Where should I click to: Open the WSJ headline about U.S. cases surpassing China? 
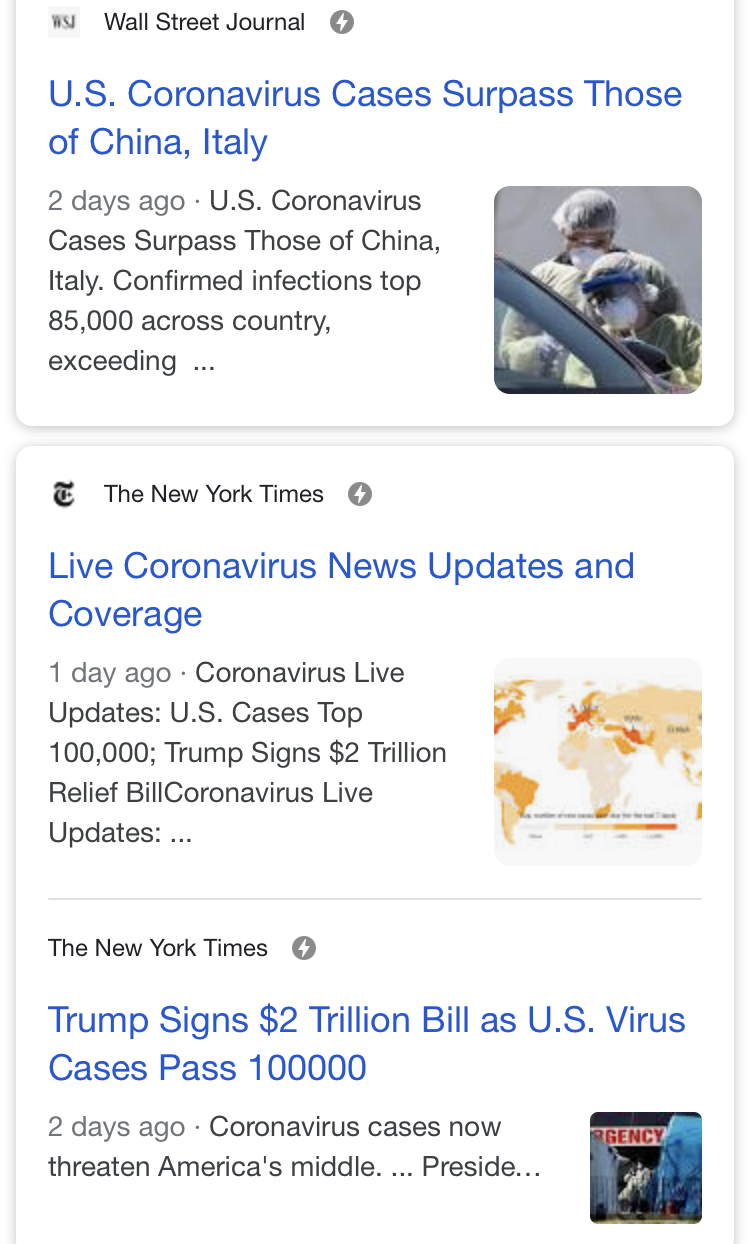[x=365, y=118]
